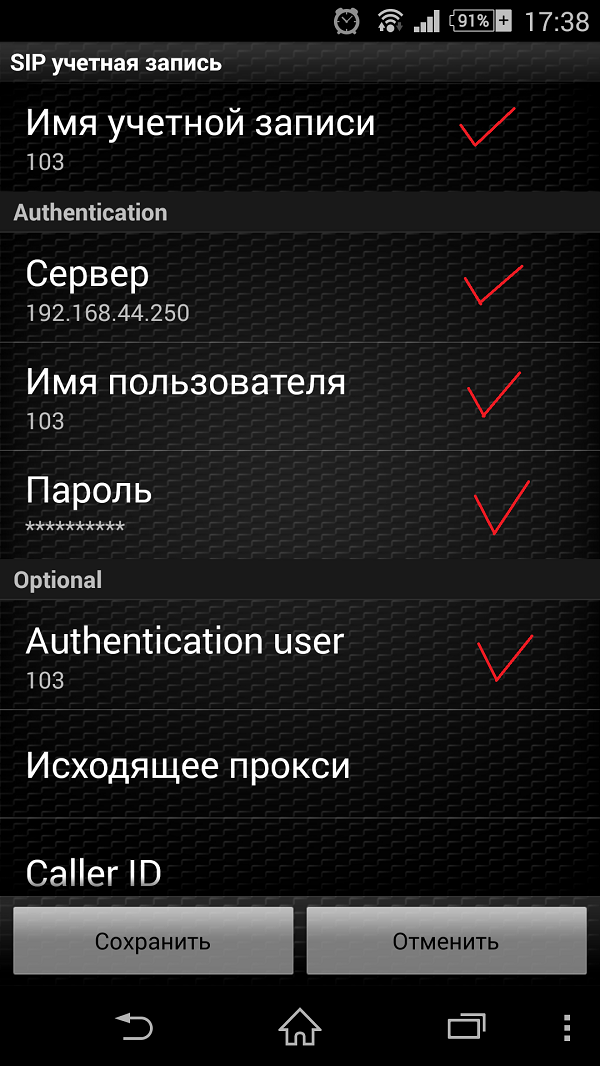The image size is (600, 1066).
Task: Open the Исходящее прокси setting
Action: tap(300, 765)
